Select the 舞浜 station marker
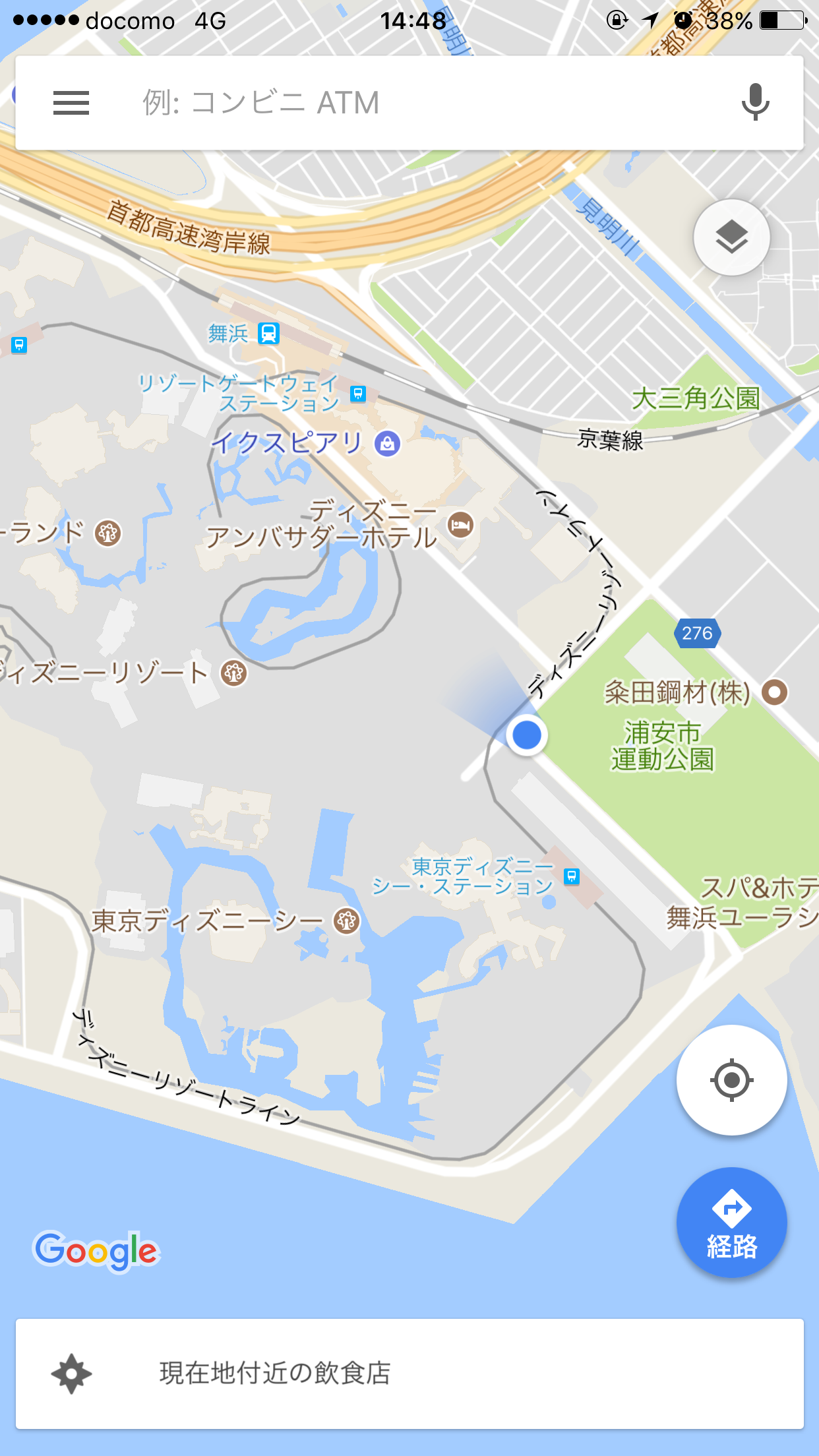This screenshot has width=819, height=1456. click(268, 334)
